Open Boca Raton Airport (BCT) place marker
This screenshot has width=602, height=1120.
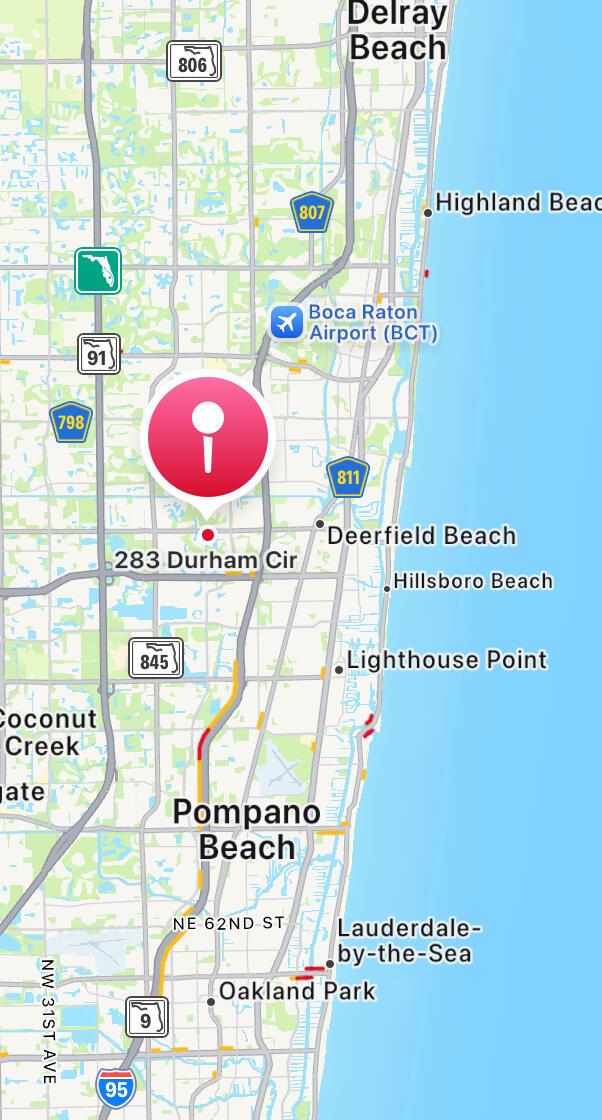(287, 323)
